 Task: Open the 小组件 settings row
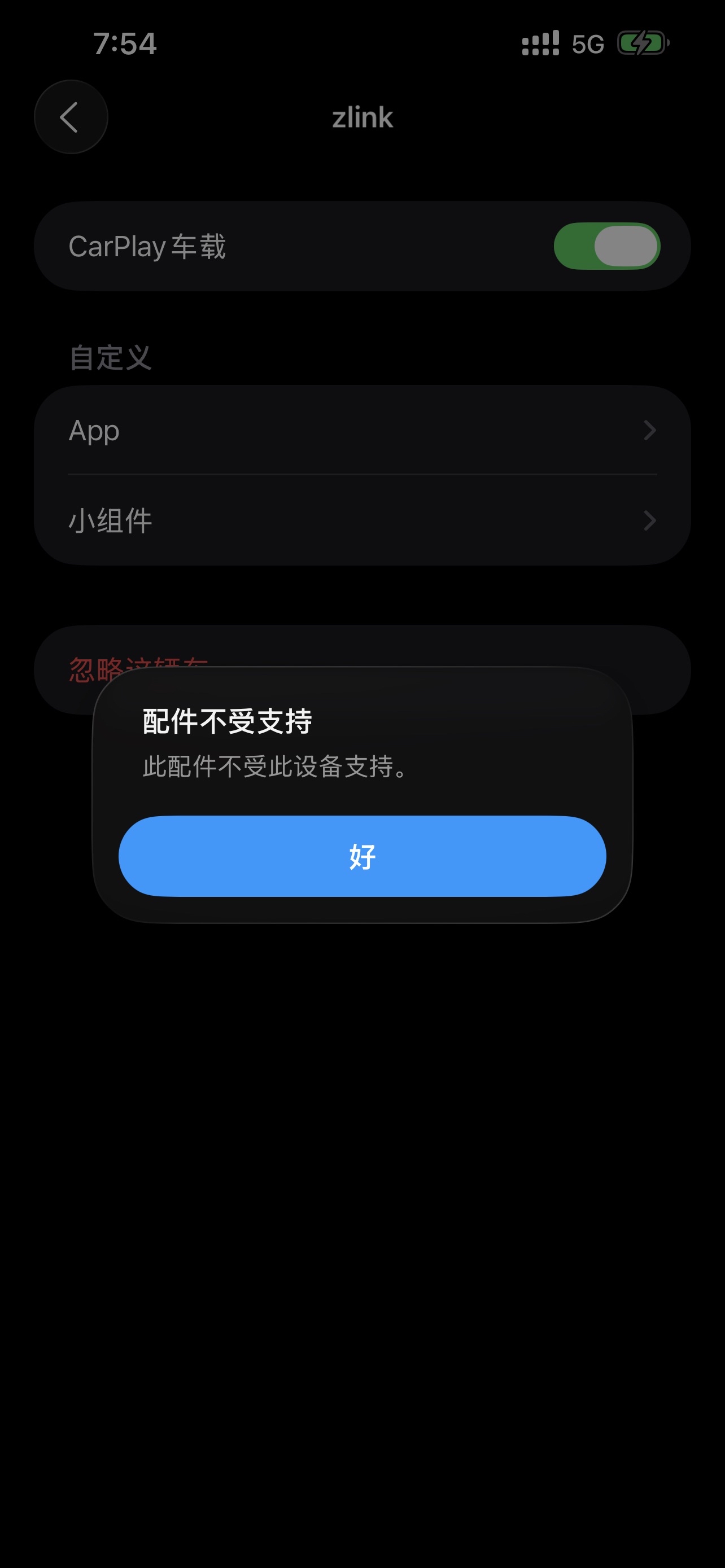[x=362, y=520]
